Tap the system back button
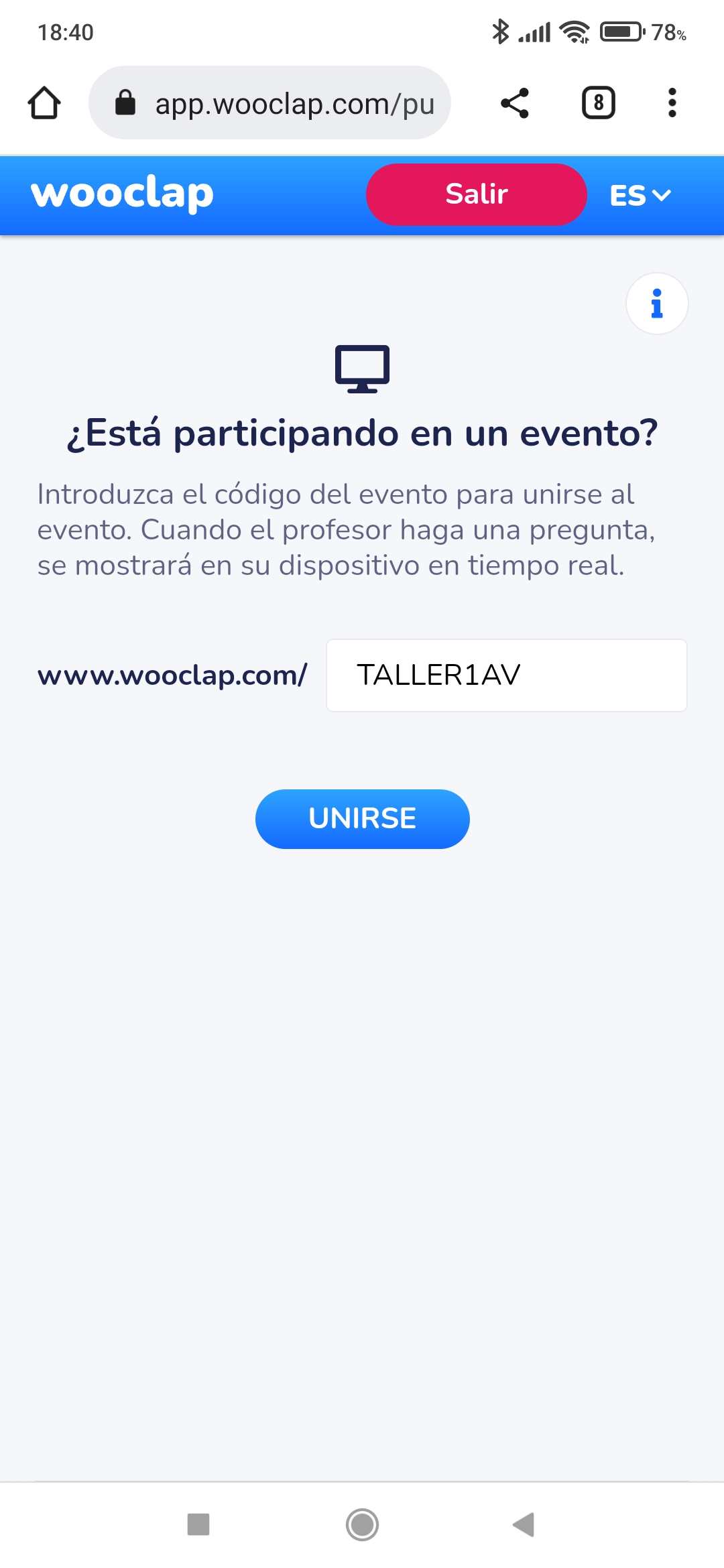Viewport: 724px width, 1568px height. pos(524,1524)
